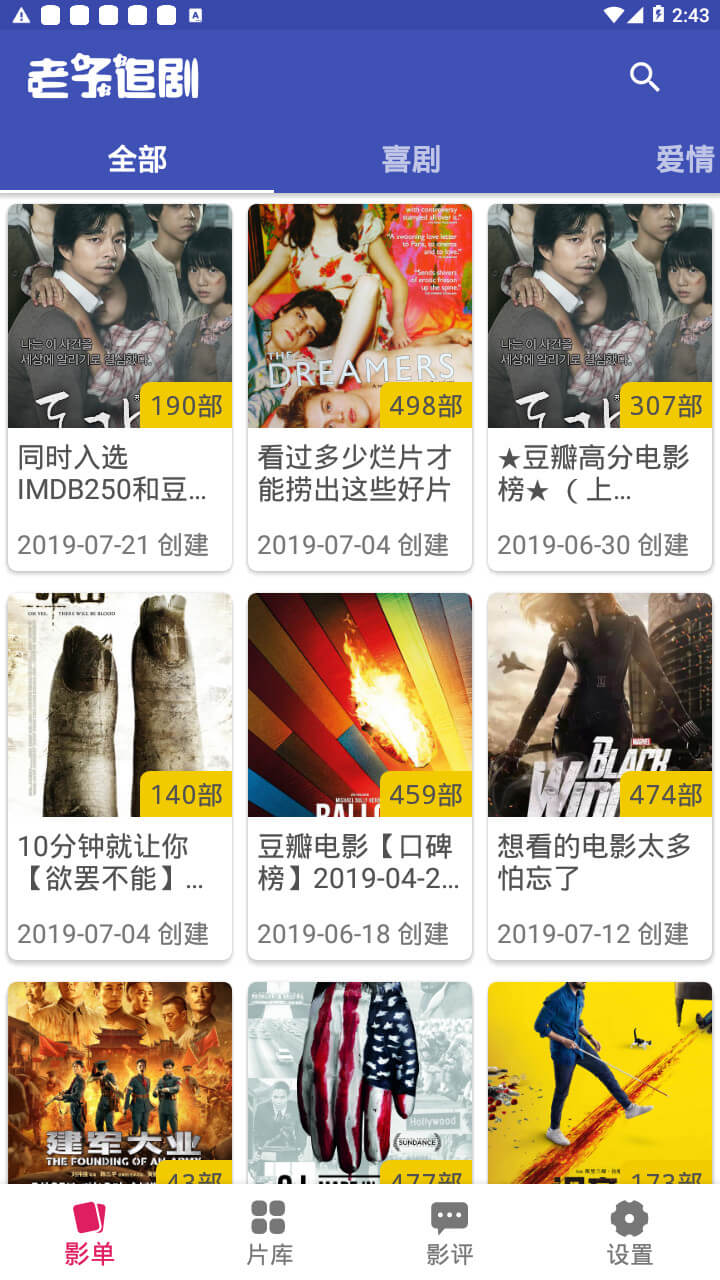The image size is (720, 1280).
Task: Open the 建军大业 poster list
Action: point(120,1083)
